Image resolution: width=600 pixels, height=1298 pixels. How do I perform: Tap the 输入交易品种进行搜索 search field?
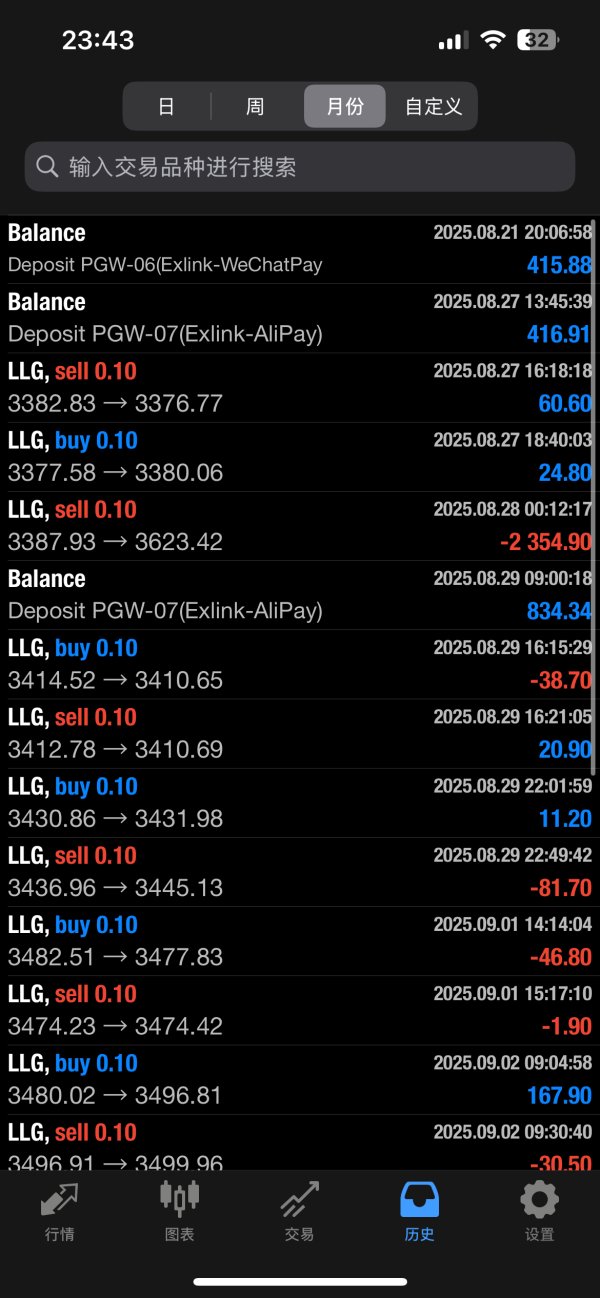pos(300,166)
